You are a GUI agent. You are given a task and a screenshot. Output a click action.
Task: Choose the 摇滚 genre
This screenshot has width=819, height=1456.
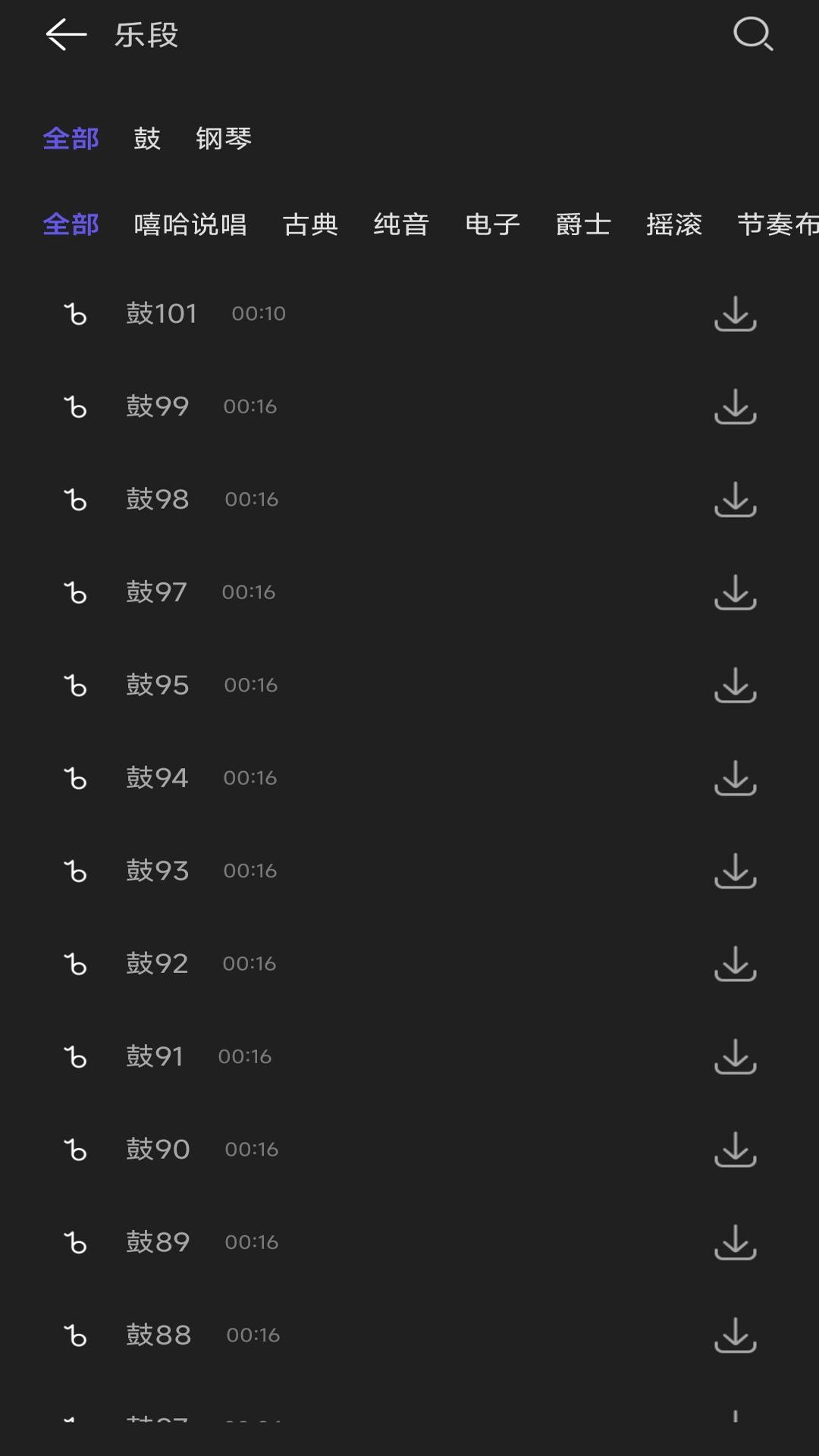pos(674,224)
